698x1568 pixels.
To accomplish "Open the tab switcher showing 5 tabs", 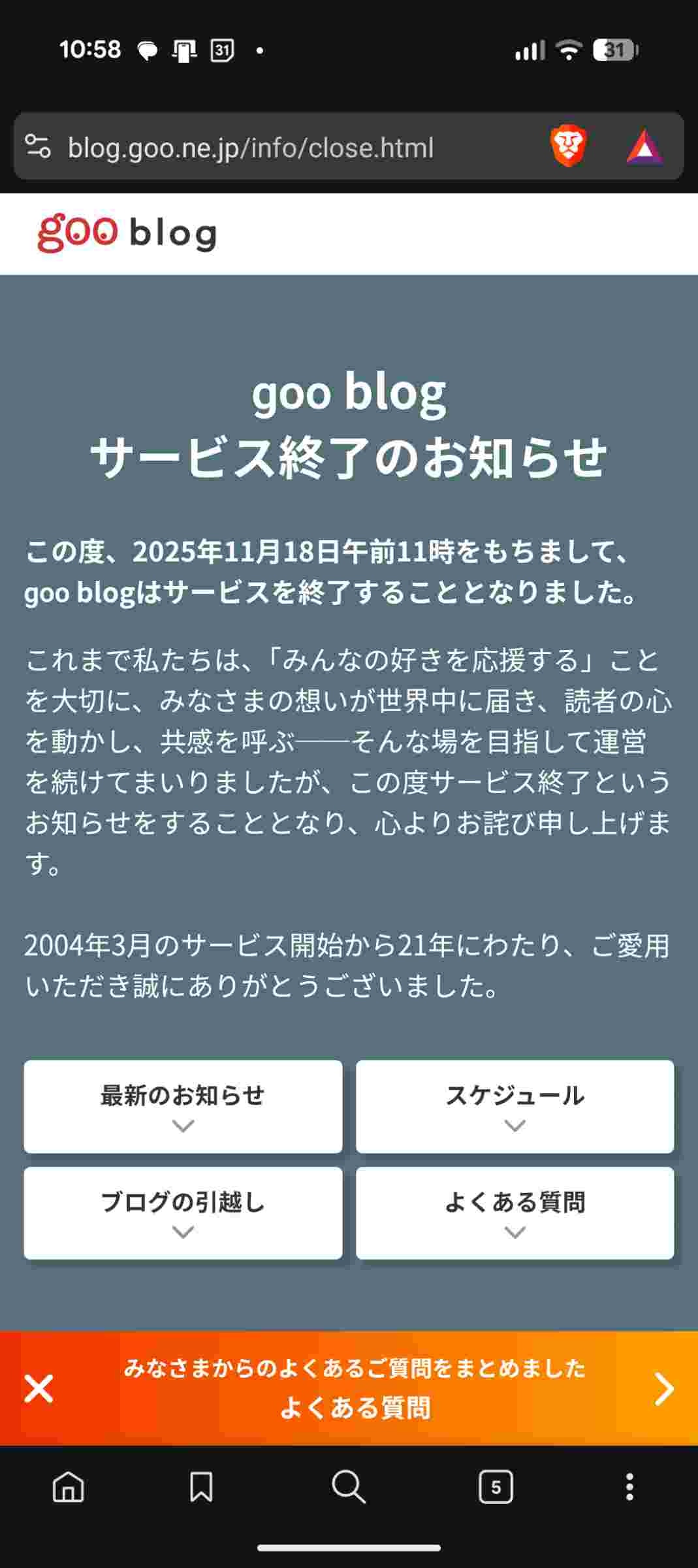I will (496, 1488).
